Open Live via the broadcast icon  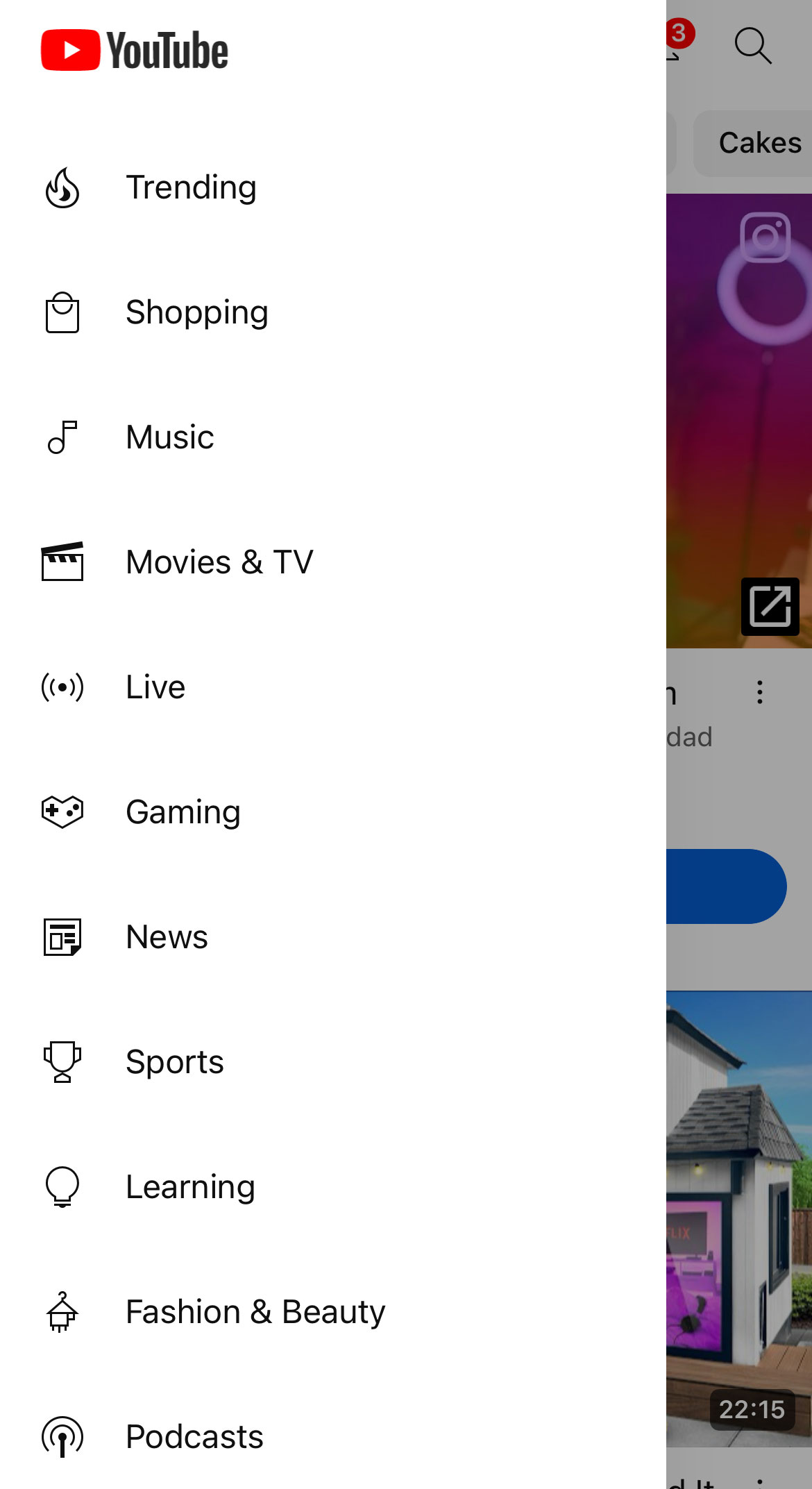[61, 687]
